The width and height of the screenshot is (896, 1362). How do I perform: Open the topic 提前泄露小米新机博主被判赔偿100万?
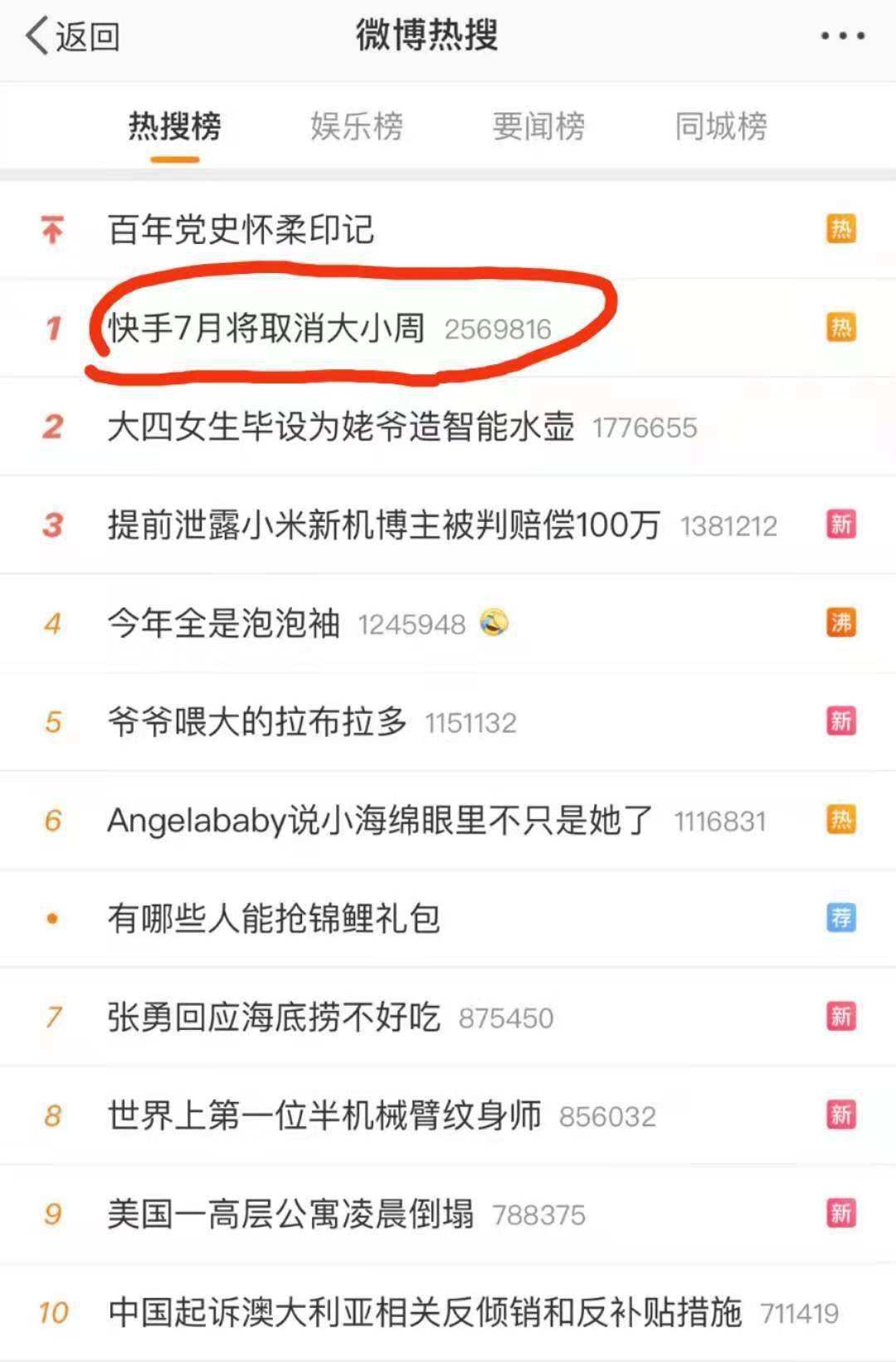pos(384,525)
